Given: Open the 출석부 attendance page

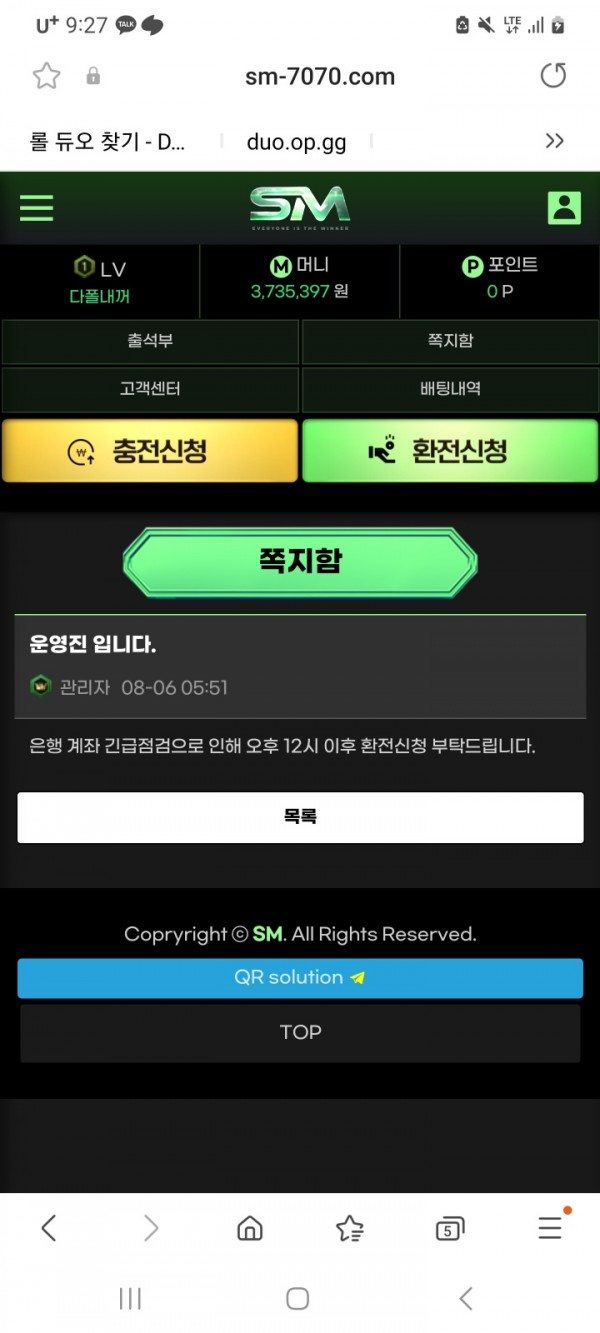Looking at the screenshot, I should coord(150,341).
